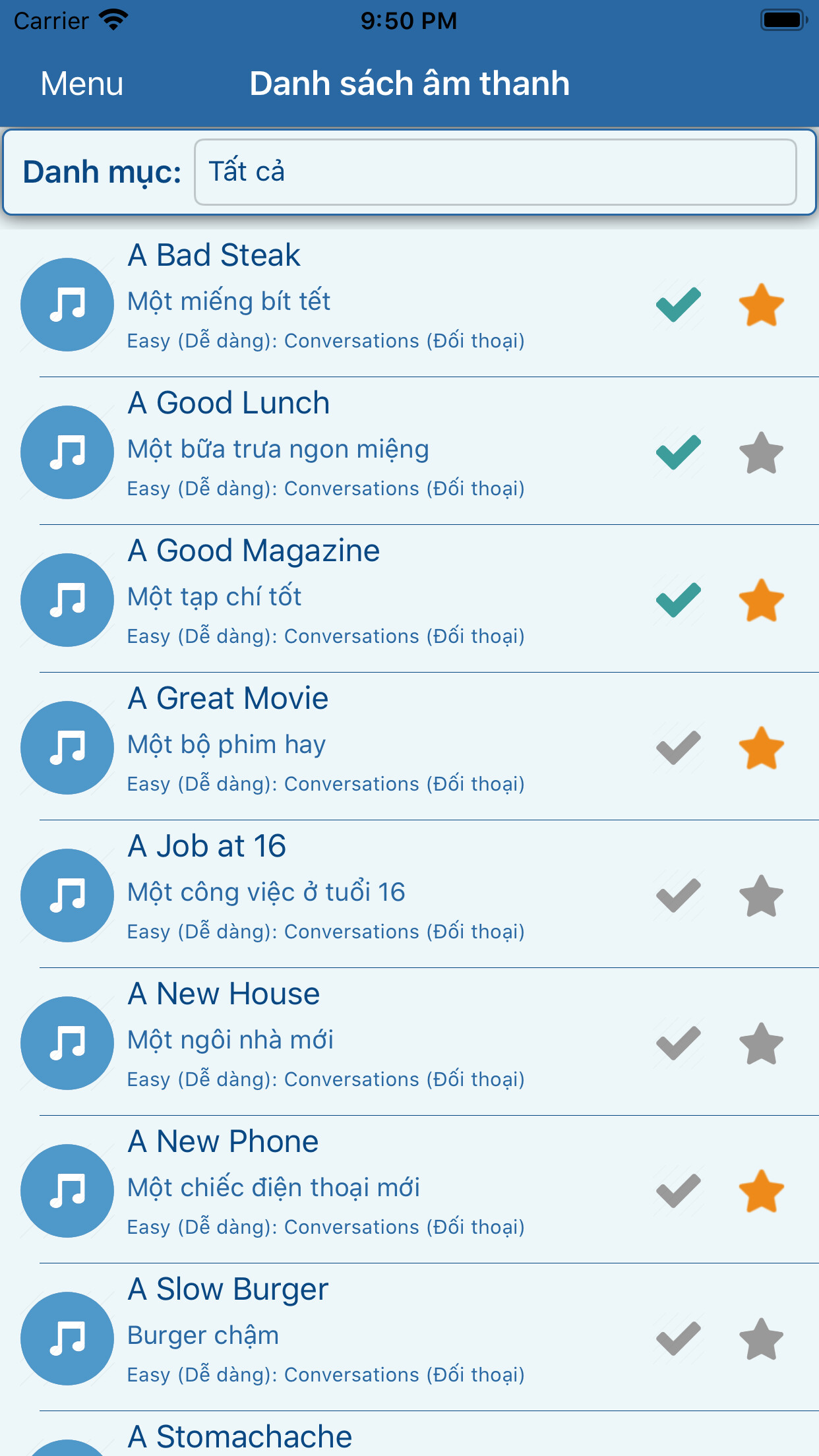The height and width of the screenshot is (1456, 819).
Task: Add A Job at 16 to favorites
Action: tap(761, 895)
